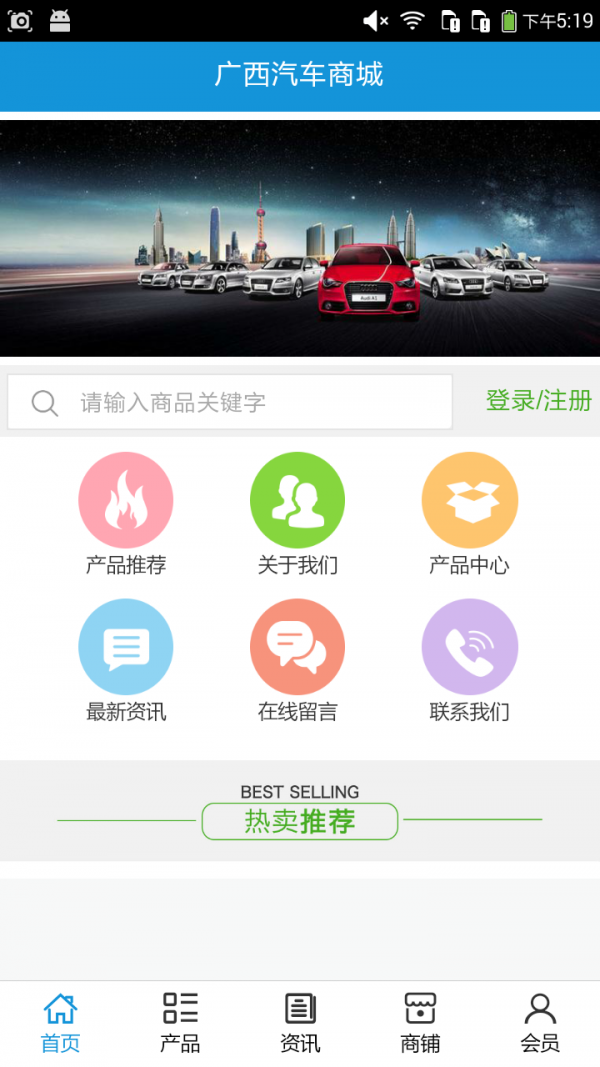This screenshot has height=1067, width=600.
Task: Switch to the 首页 tab
Action: 60,1023
